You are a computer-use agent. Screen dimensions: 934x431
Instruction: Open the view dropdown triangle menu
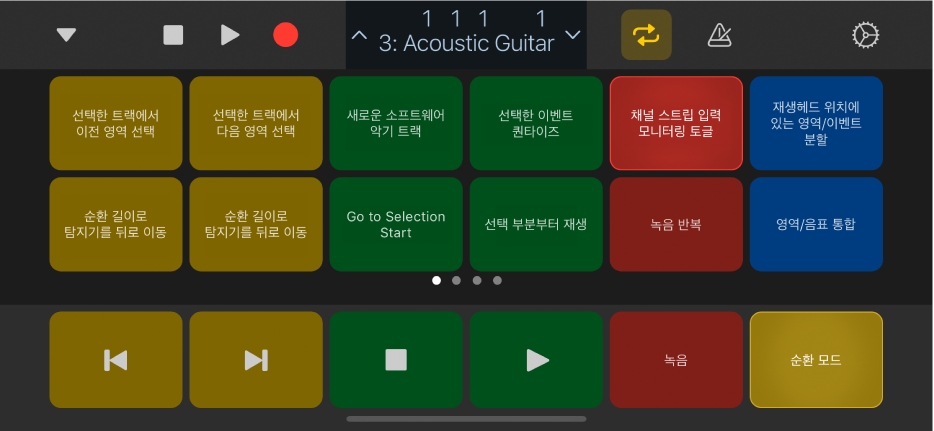tap(66, 35)
